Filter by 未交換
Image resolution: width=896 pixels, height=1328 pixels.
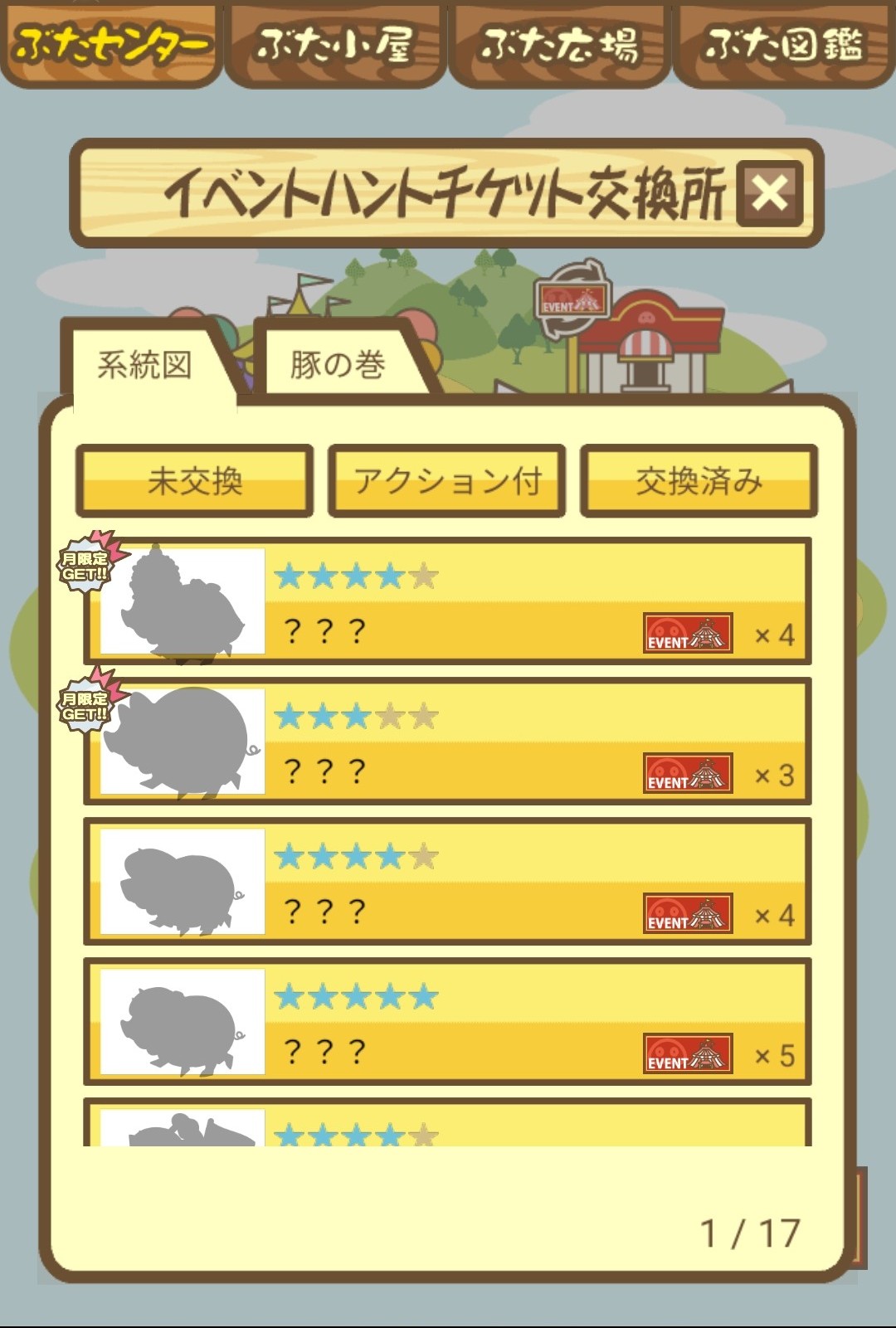pyautogui.click(x=195, y=481)
